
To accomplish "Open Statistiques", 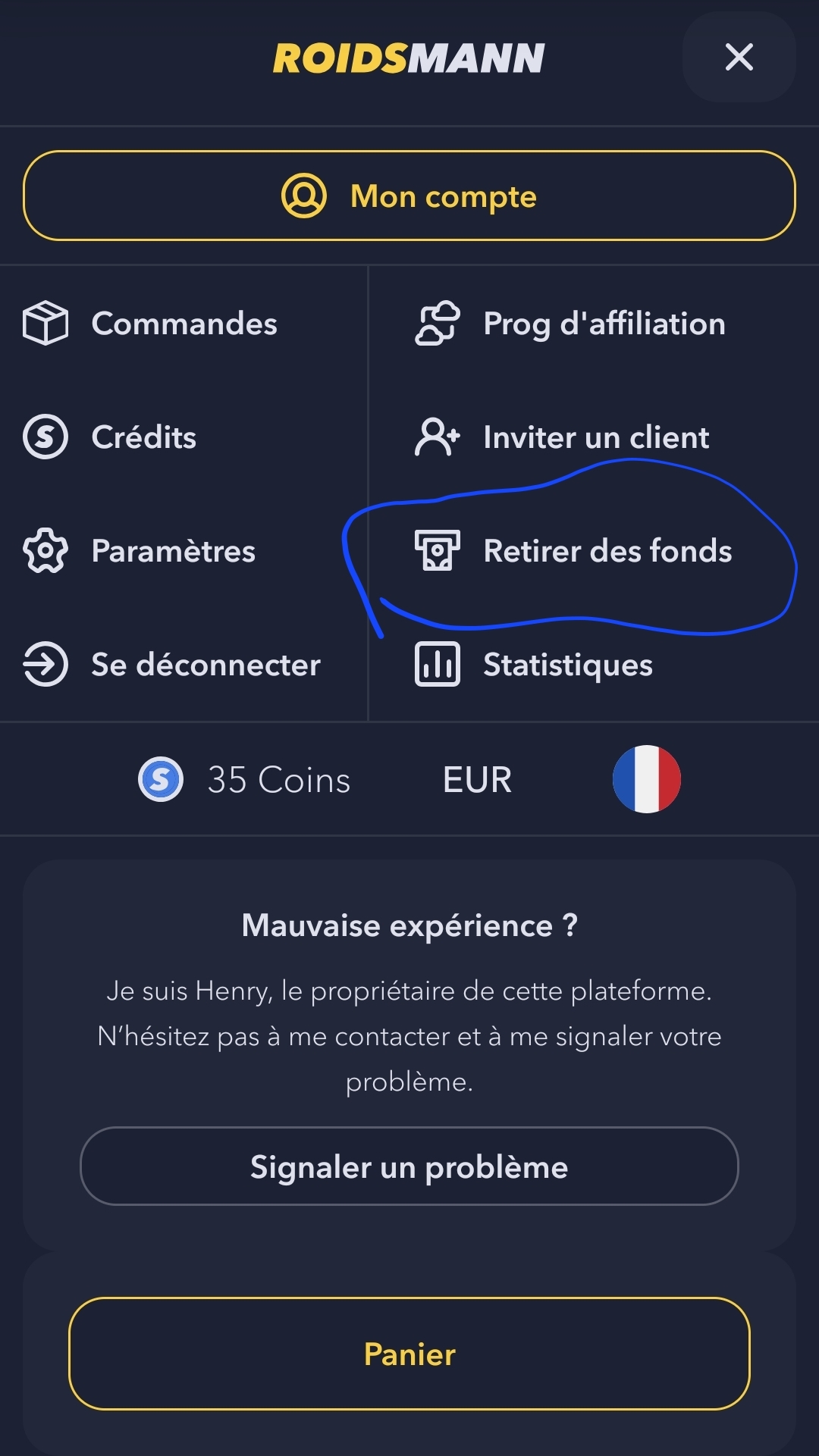I will 567,665.
